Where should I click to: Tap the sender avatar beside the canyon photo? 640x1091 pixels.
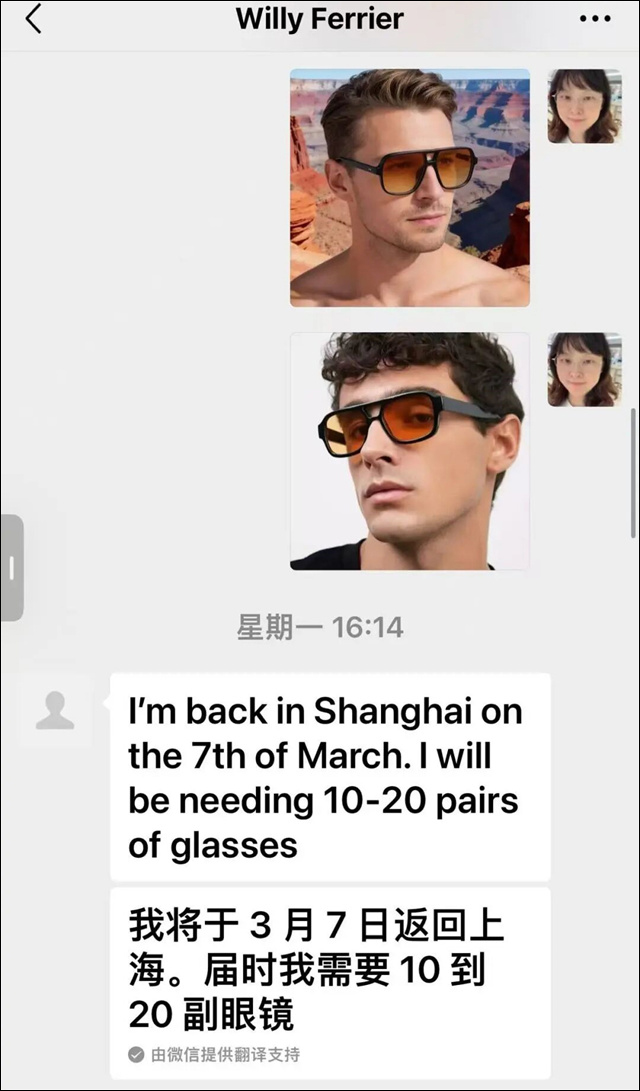[x=584, y=106]
